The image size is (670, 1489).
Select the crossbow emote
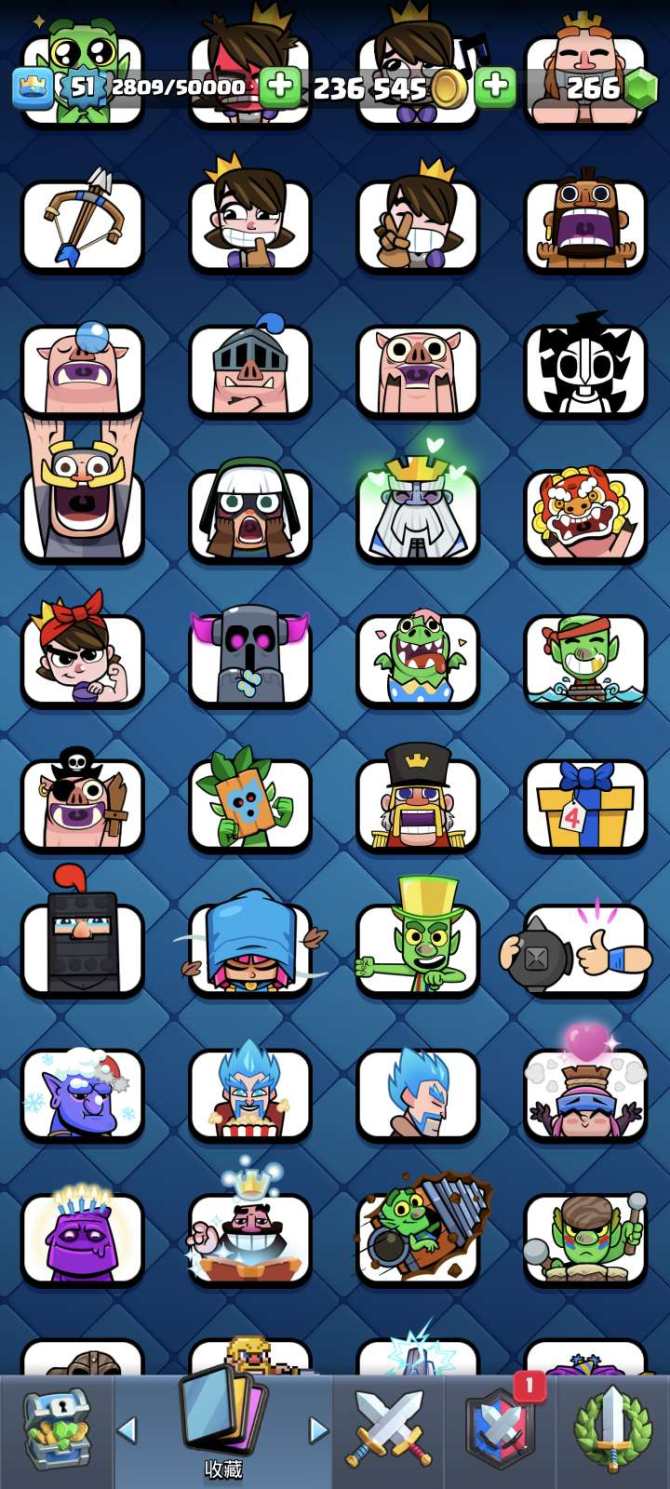point(82,225)
